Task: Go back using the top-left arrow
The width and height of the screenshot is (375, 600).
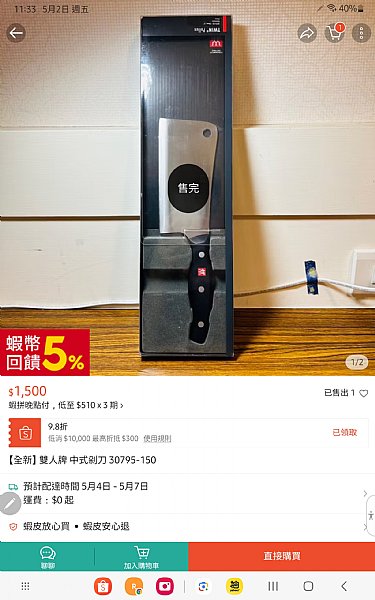Action: (x=16, y=33)
